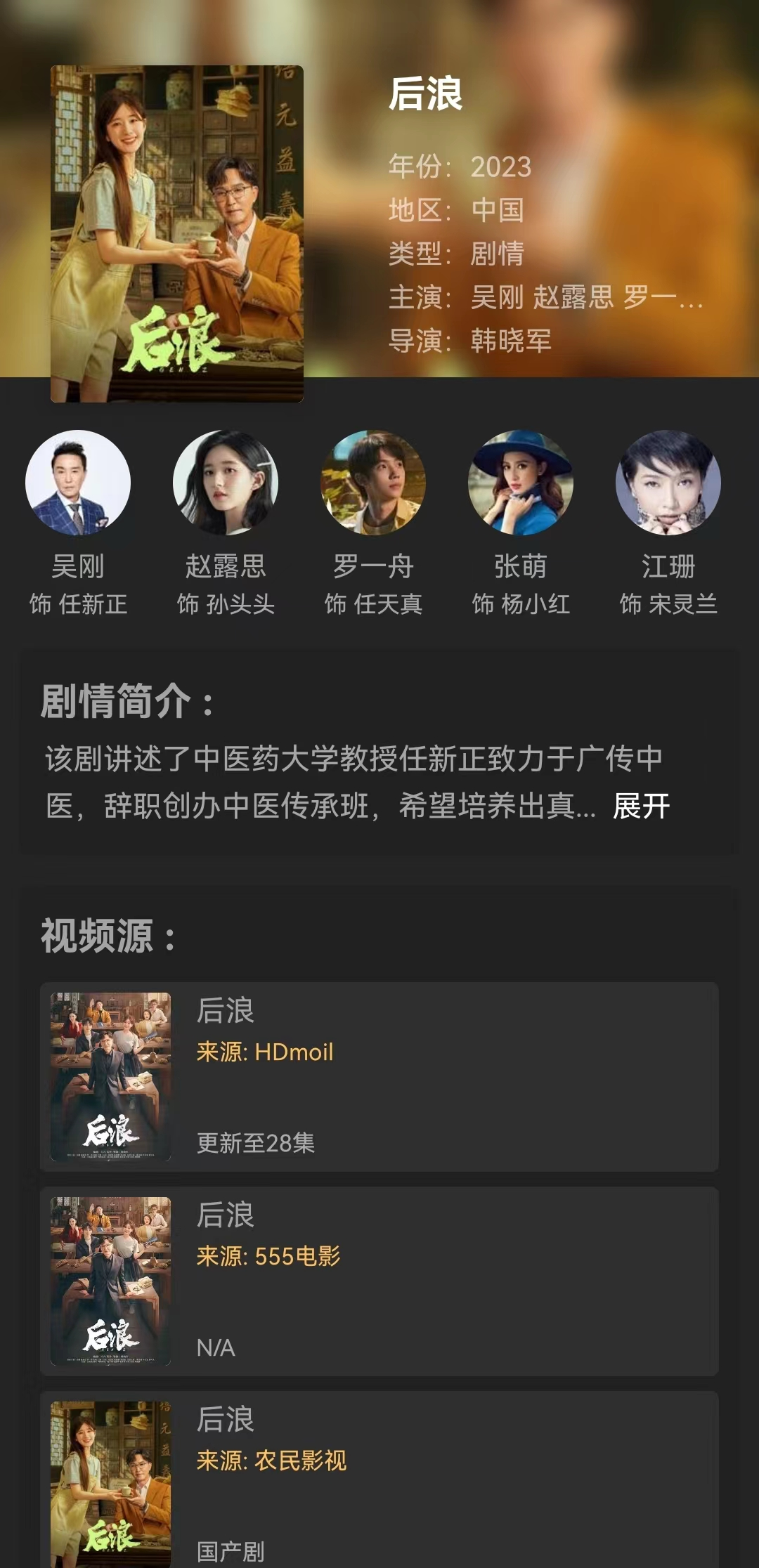Open cast member 江珊
The width and height of the screenshot is (759, 1568).
pos(668,483)
